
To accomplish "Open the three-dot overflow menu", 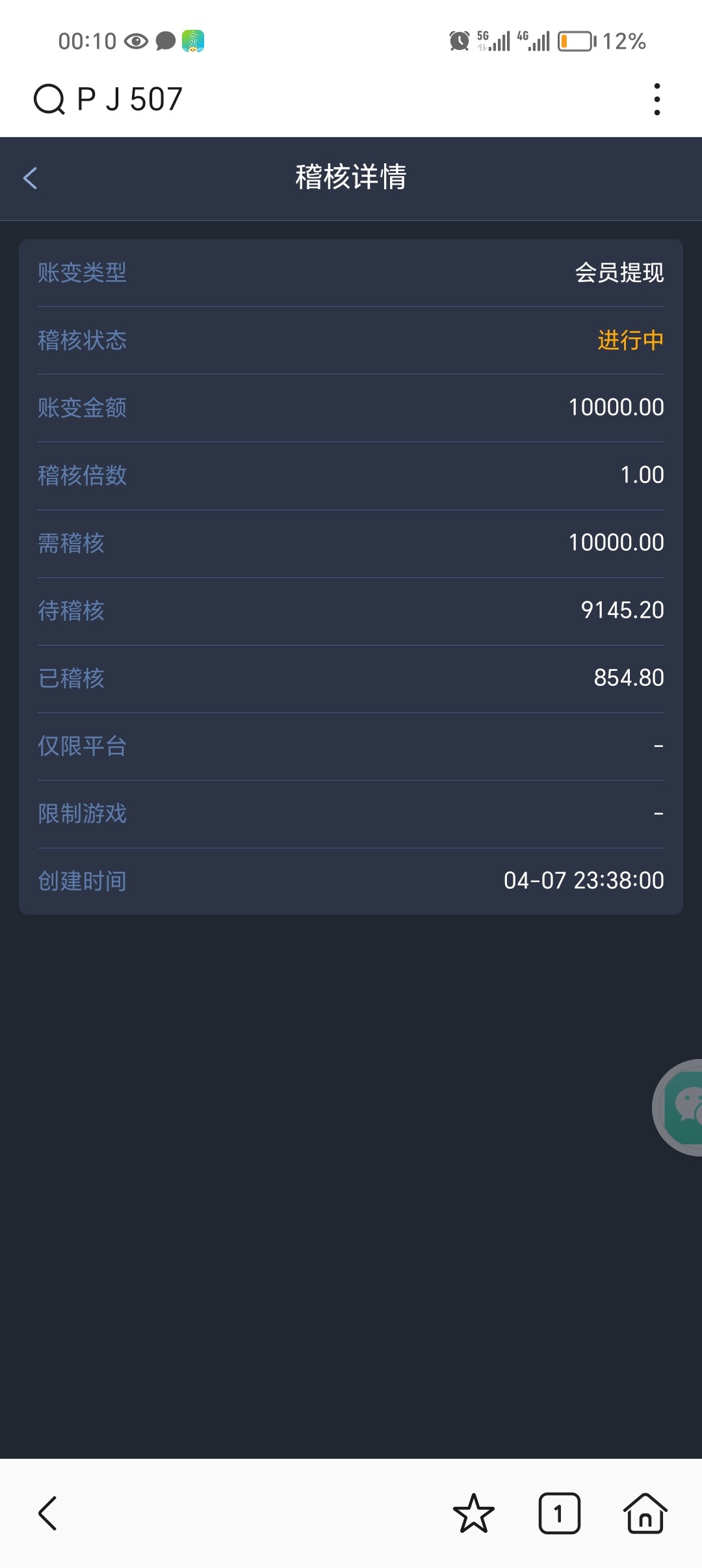I will [x=658, y=99].
